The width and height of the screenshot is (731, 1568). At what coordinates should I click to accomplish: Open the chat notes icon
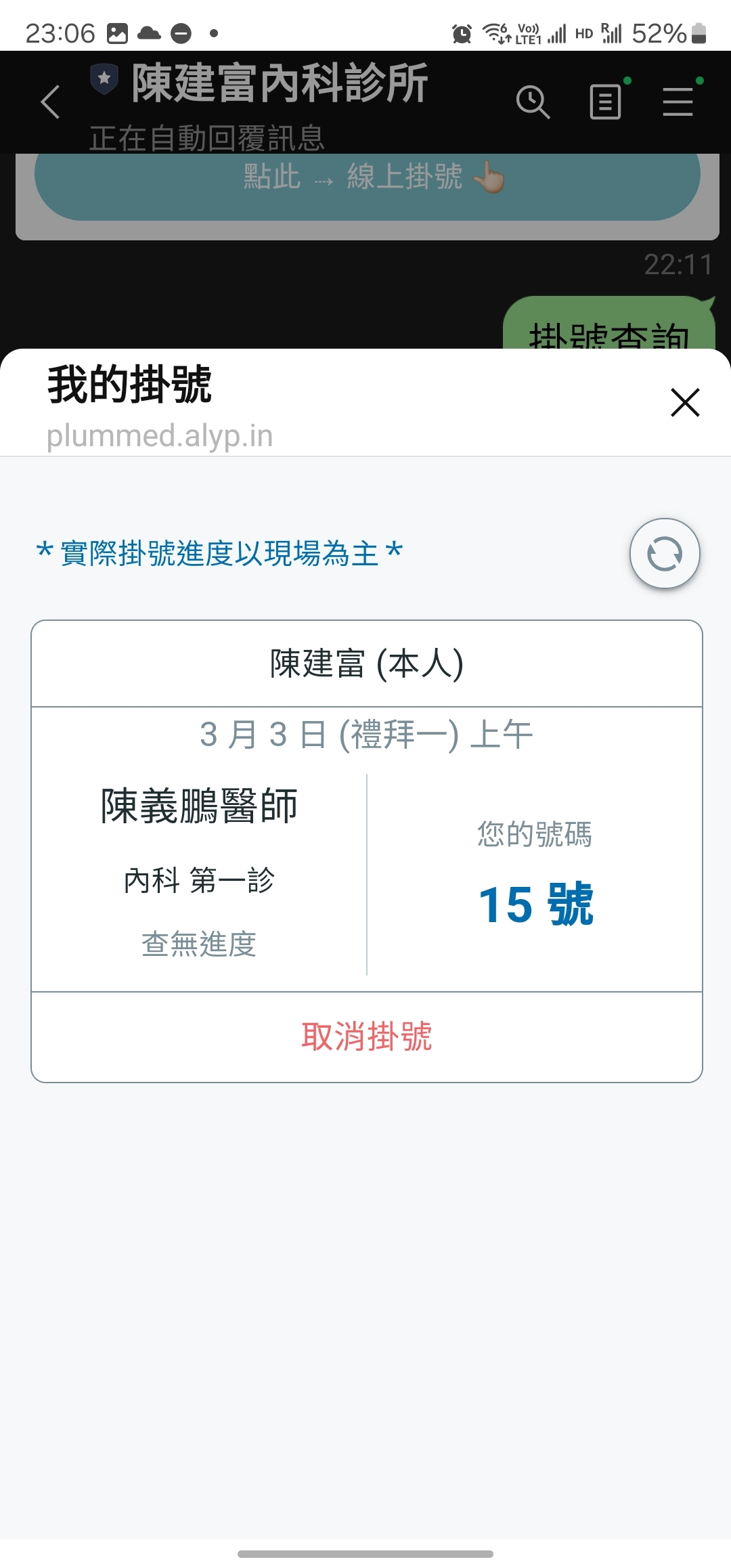click(x=605, y=102)
